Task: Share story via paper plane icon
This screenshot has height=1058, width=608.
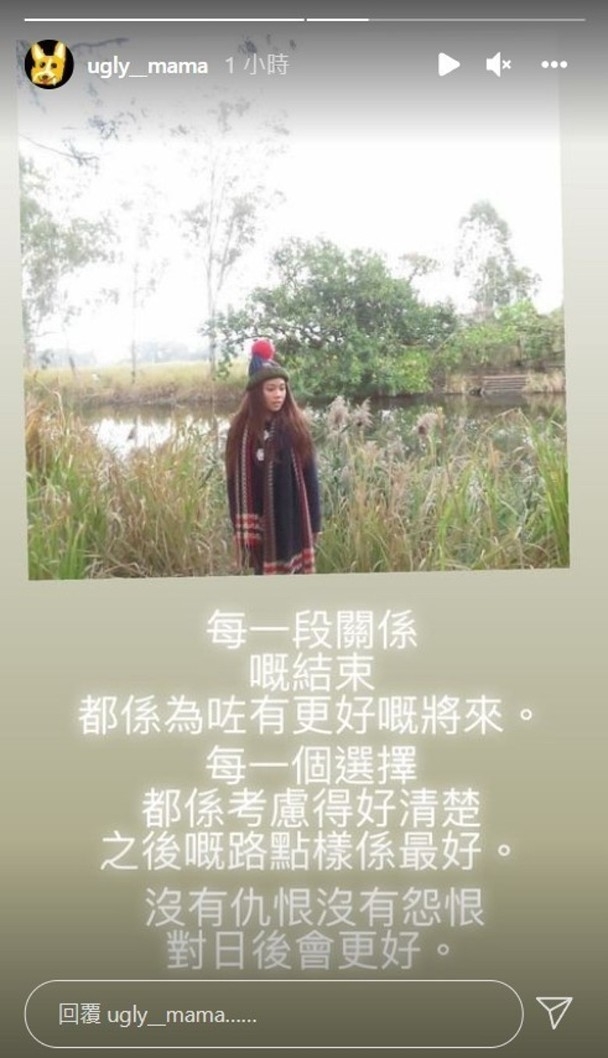Action: (554, 1012)
